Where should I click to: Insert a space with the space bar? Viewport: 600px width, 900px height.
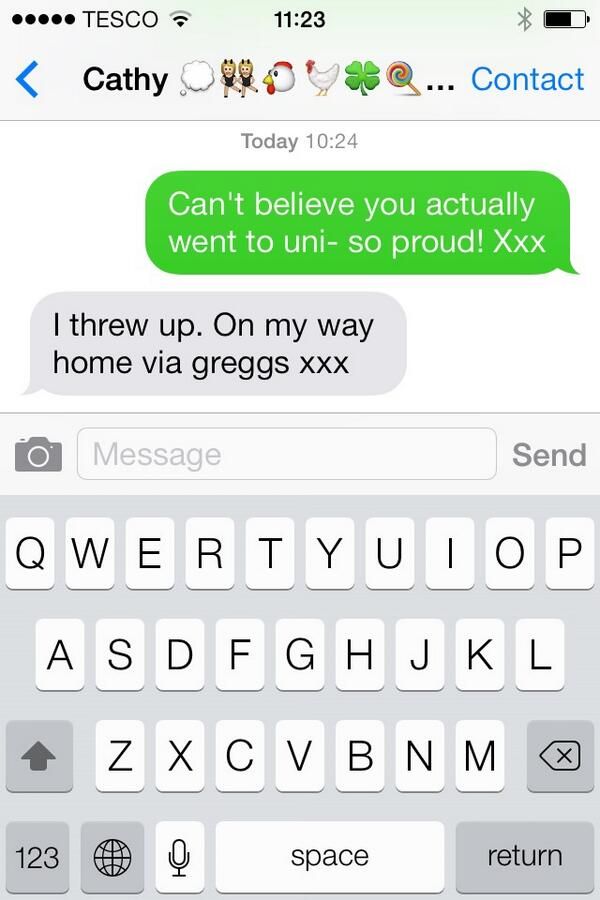329,857
